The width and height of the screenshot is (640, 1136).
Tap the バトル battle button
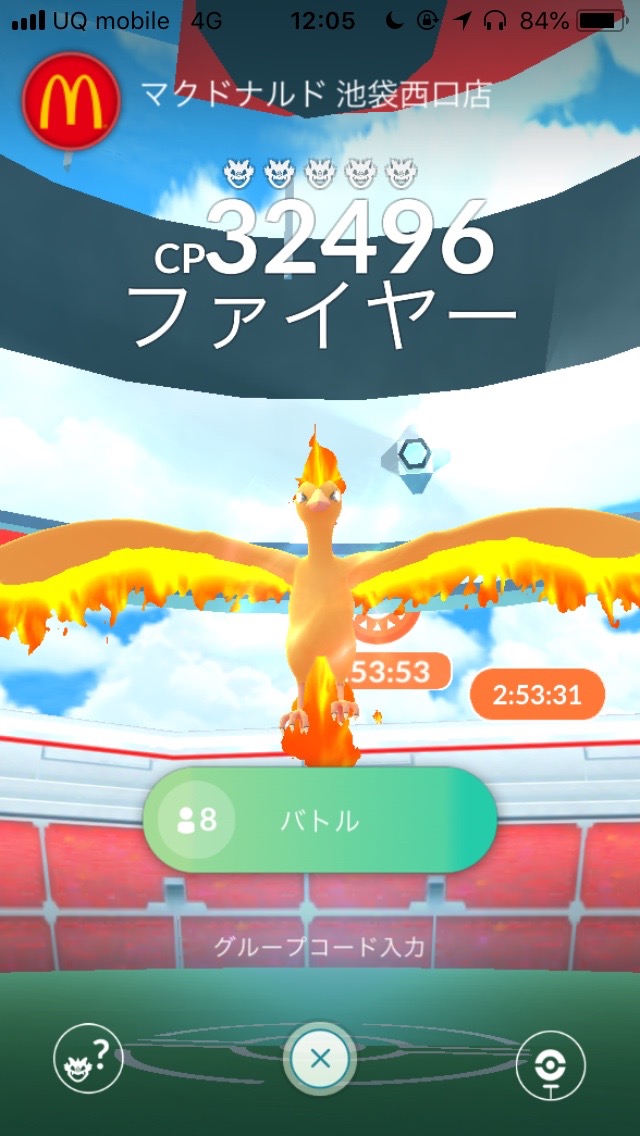pos(320,821)
